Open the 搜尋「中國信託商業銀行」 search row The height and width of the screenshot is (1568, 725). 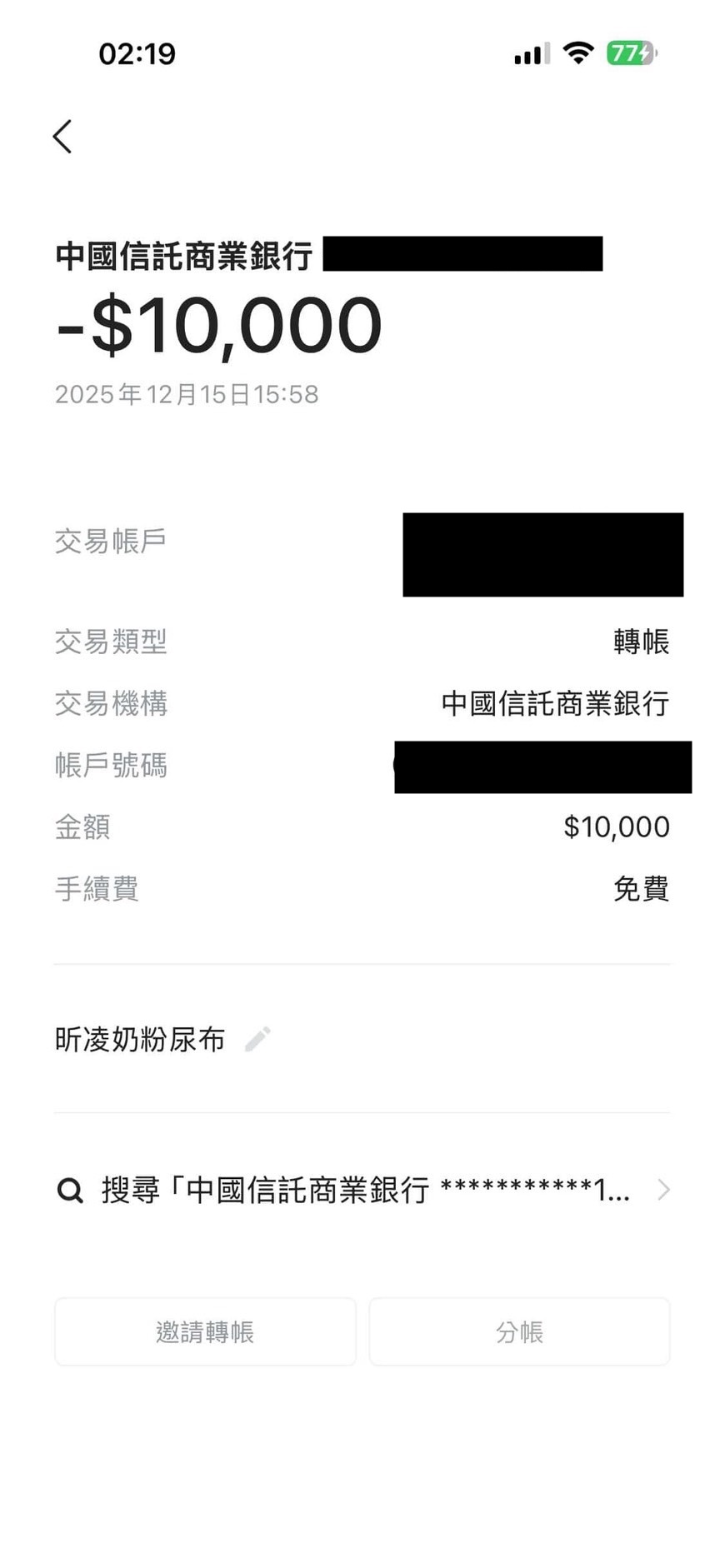coord(362,1190)
